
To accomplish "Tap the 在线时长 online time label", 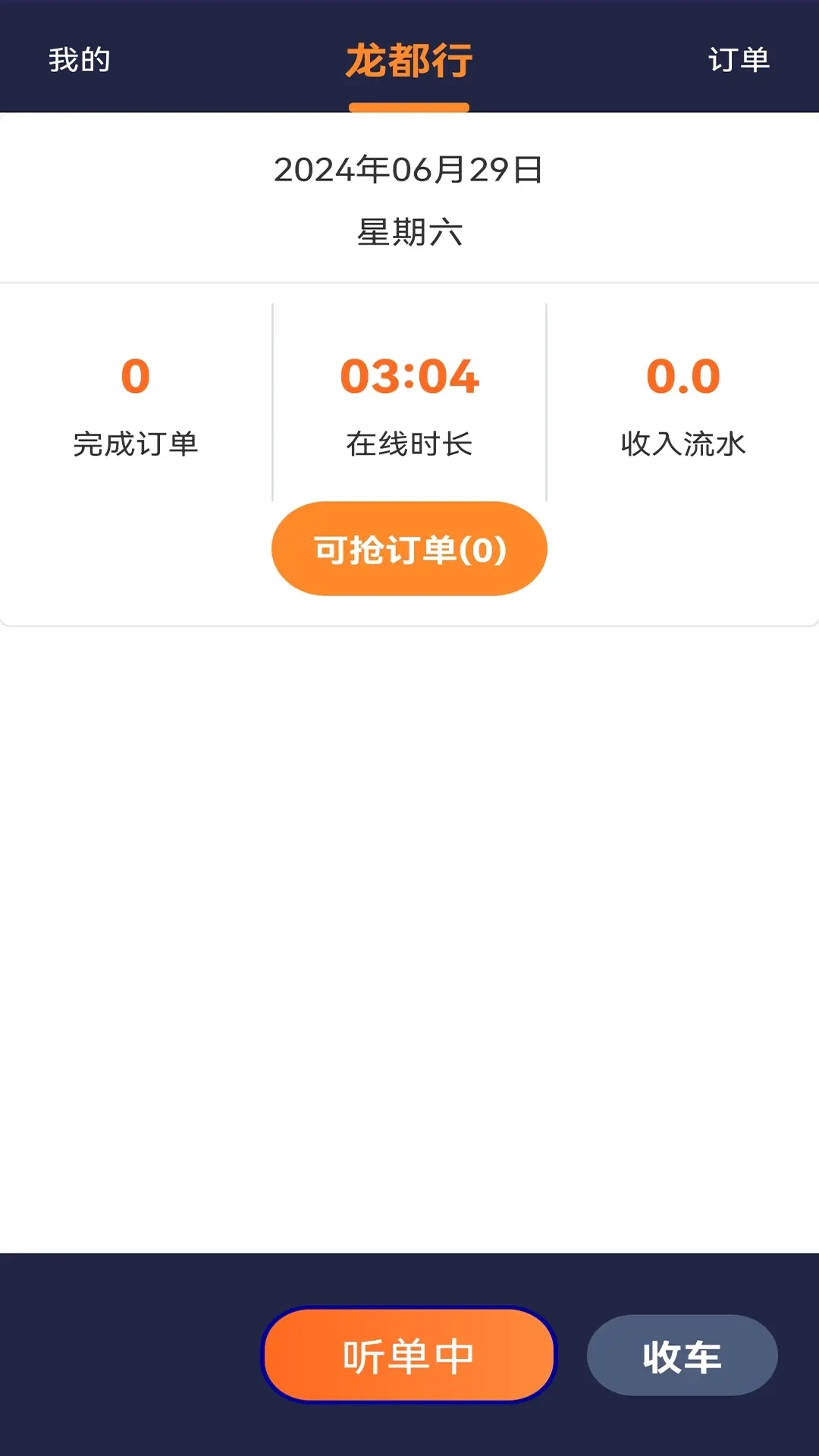I will coord(409,445).
